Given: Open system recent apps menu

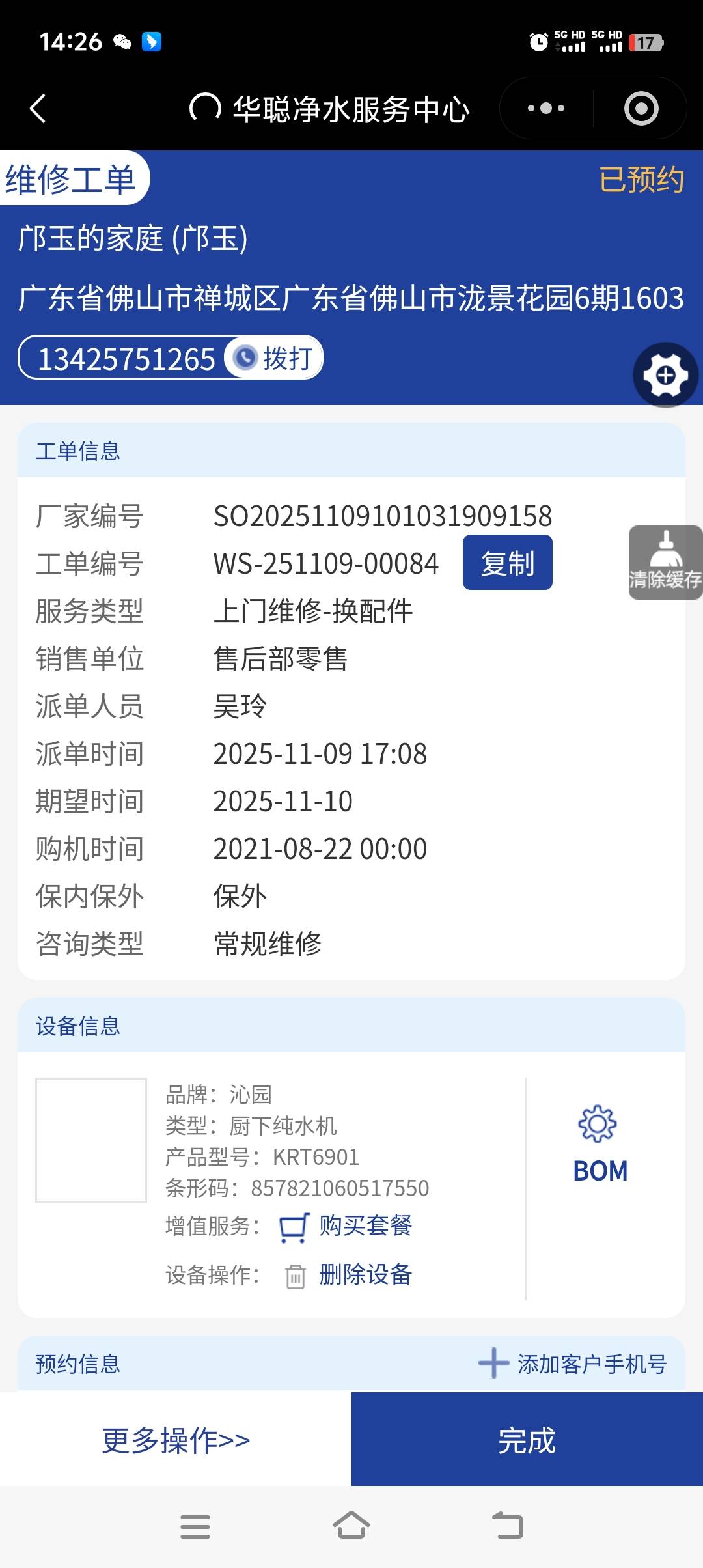Looking at the screenshot, I should point(195,1526).
